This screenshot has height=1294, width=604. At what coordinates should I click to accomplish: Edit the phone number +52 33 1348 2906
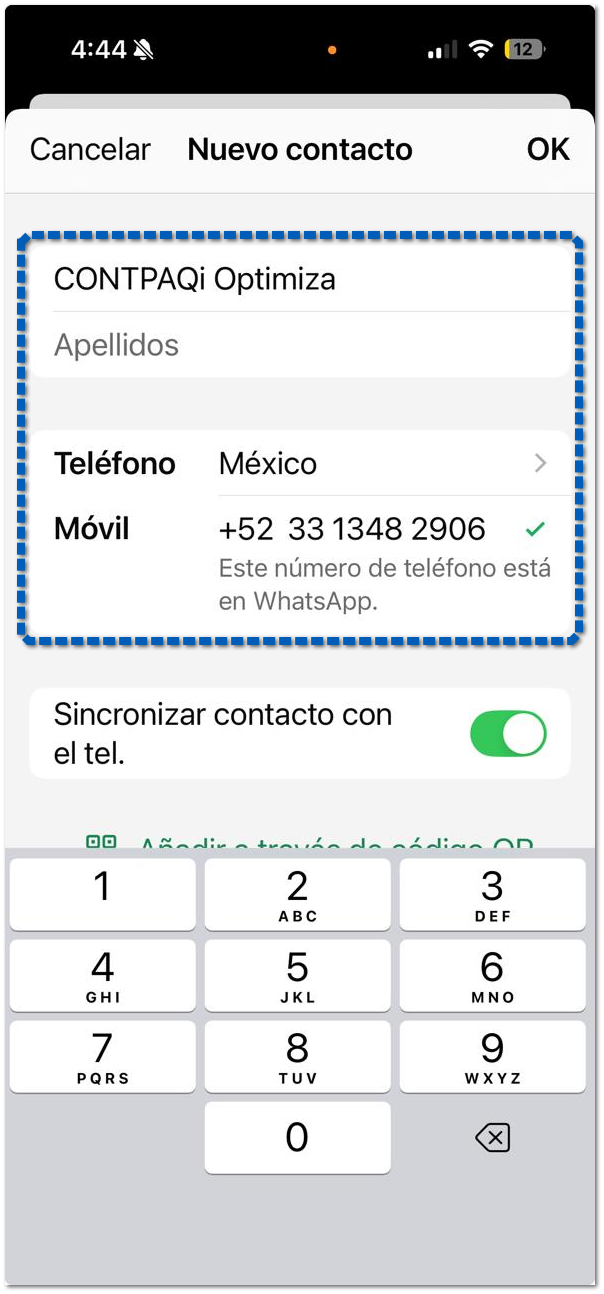click(352, 529)
